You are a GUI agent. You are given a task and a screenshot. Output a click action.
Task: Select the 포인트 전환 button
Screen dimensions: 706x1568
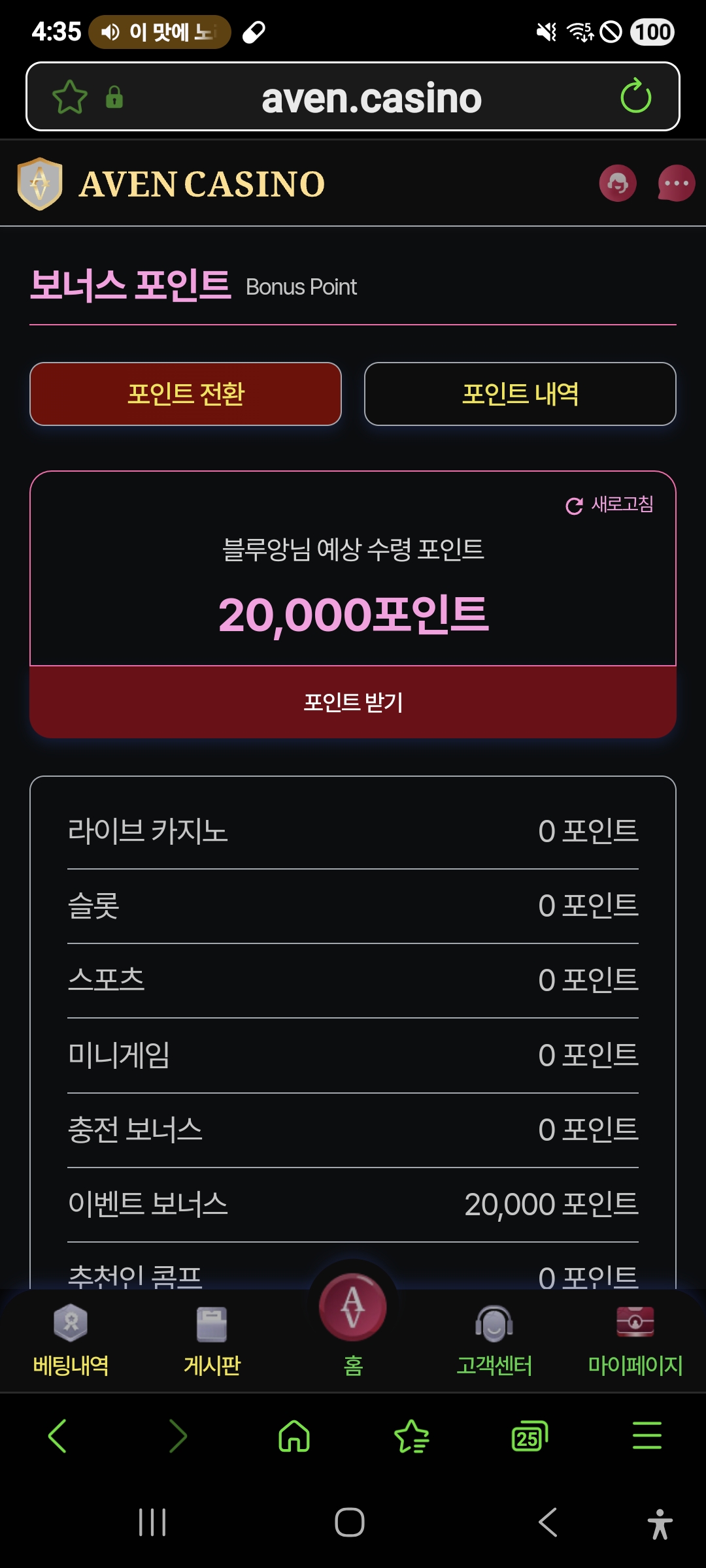186,394
